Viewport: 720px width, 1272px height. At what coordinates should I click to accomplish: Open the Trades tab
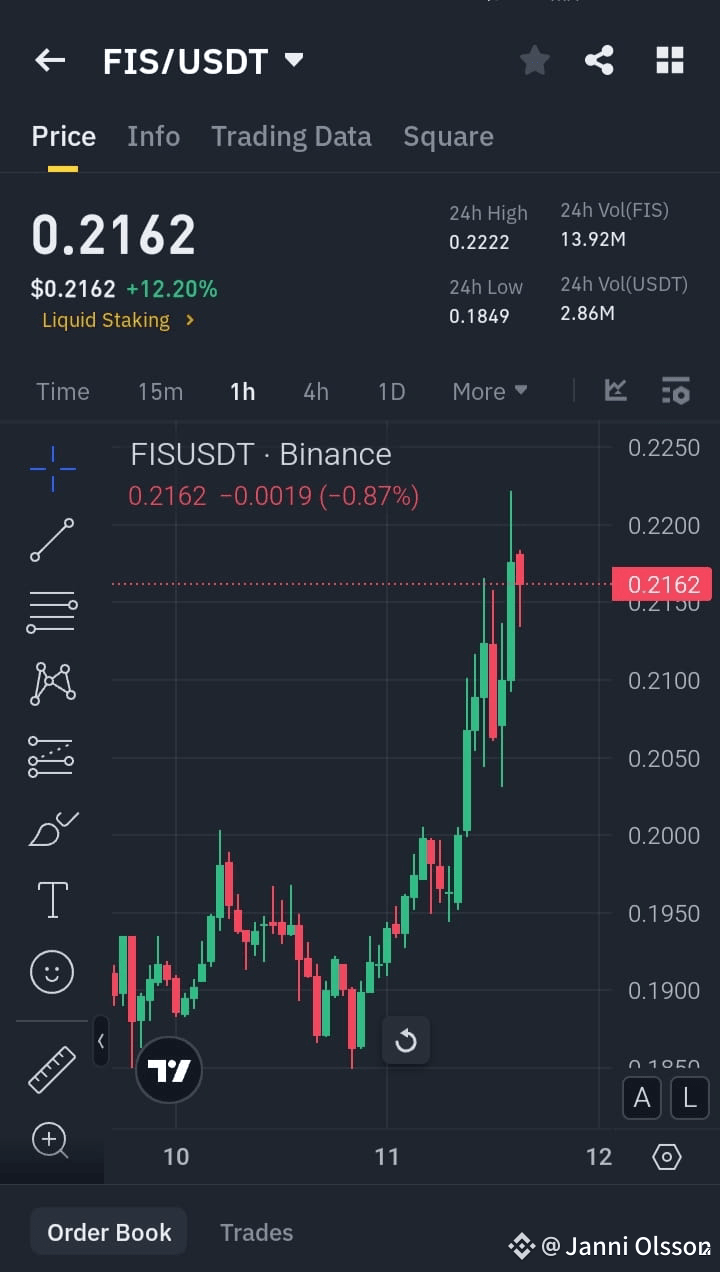[x=256, y=1232]
